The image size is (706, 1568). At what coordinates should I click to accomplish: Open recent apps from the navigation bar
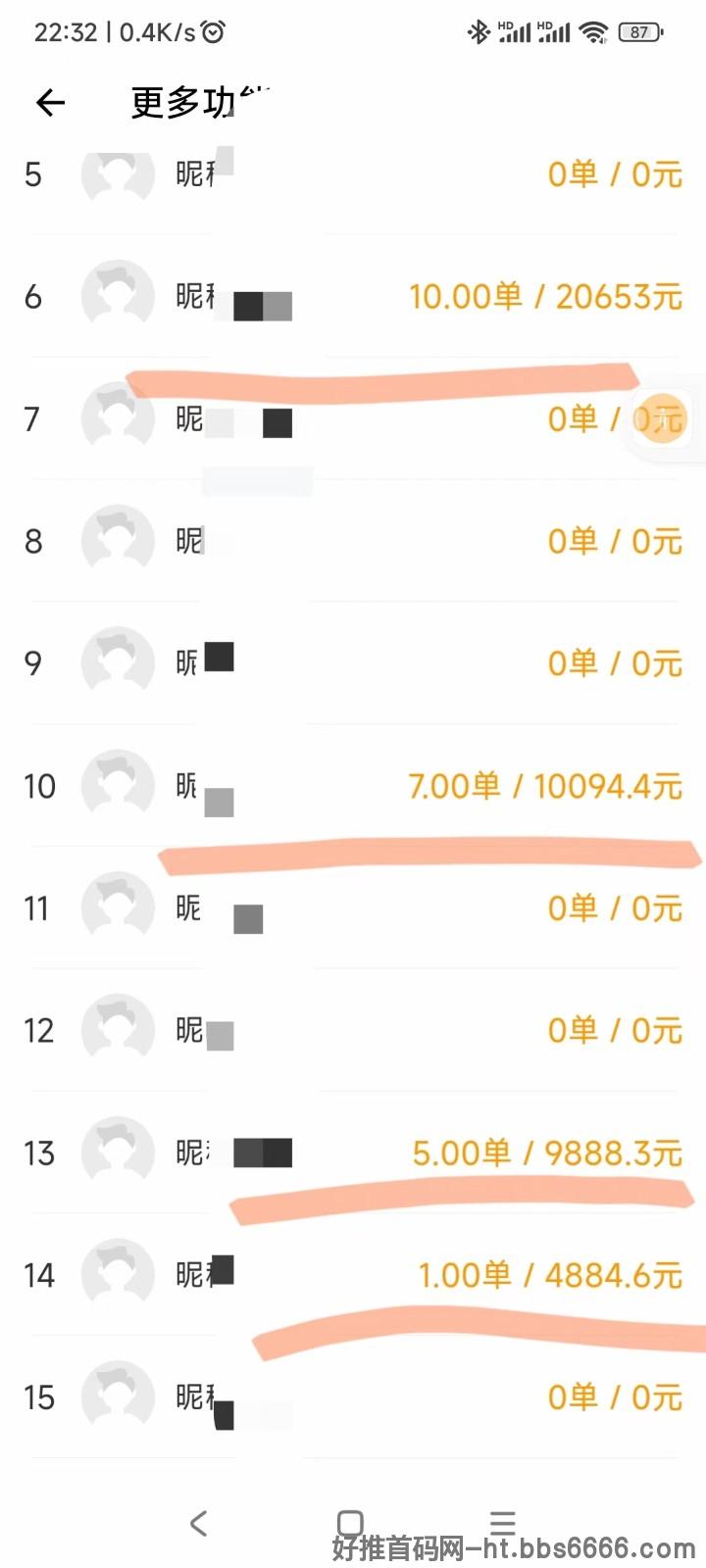[x=503, y=1522]
